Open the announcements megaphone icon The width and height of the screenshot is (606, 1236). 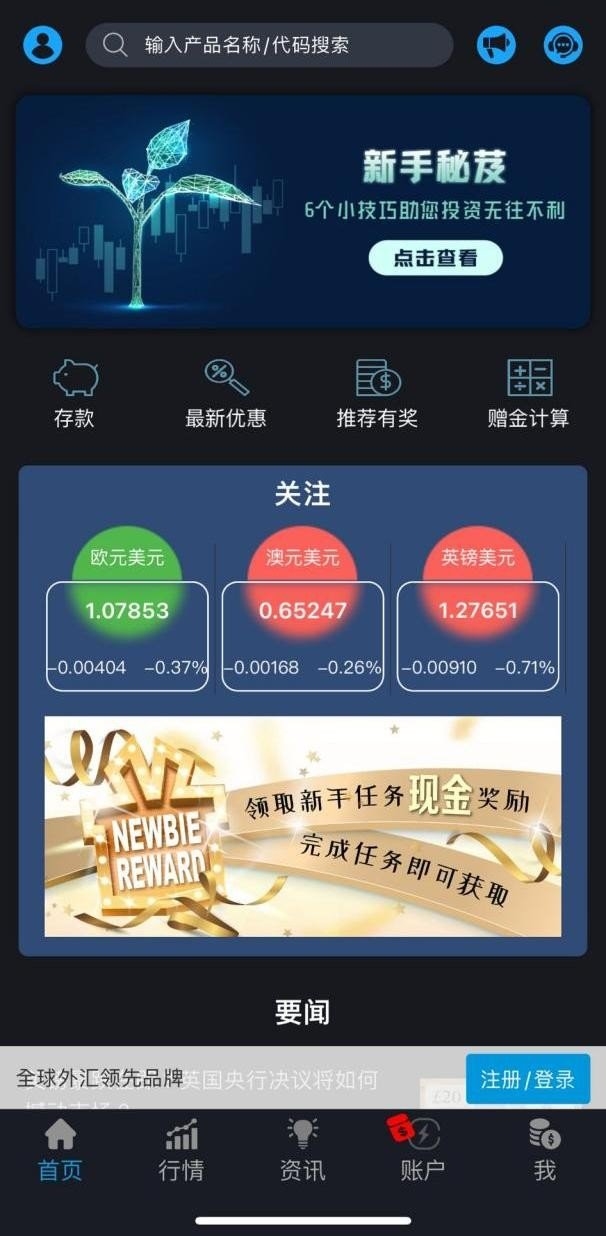496,45
